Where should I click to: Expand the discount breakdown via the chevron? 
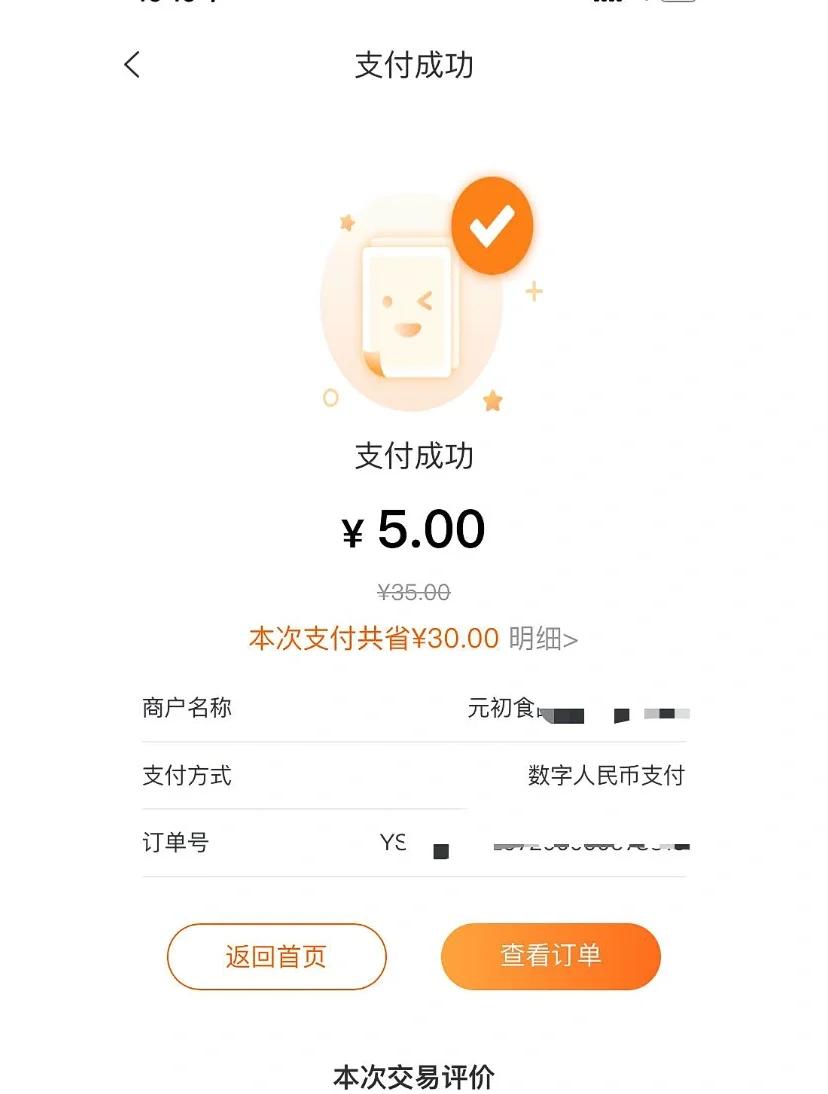570,637
